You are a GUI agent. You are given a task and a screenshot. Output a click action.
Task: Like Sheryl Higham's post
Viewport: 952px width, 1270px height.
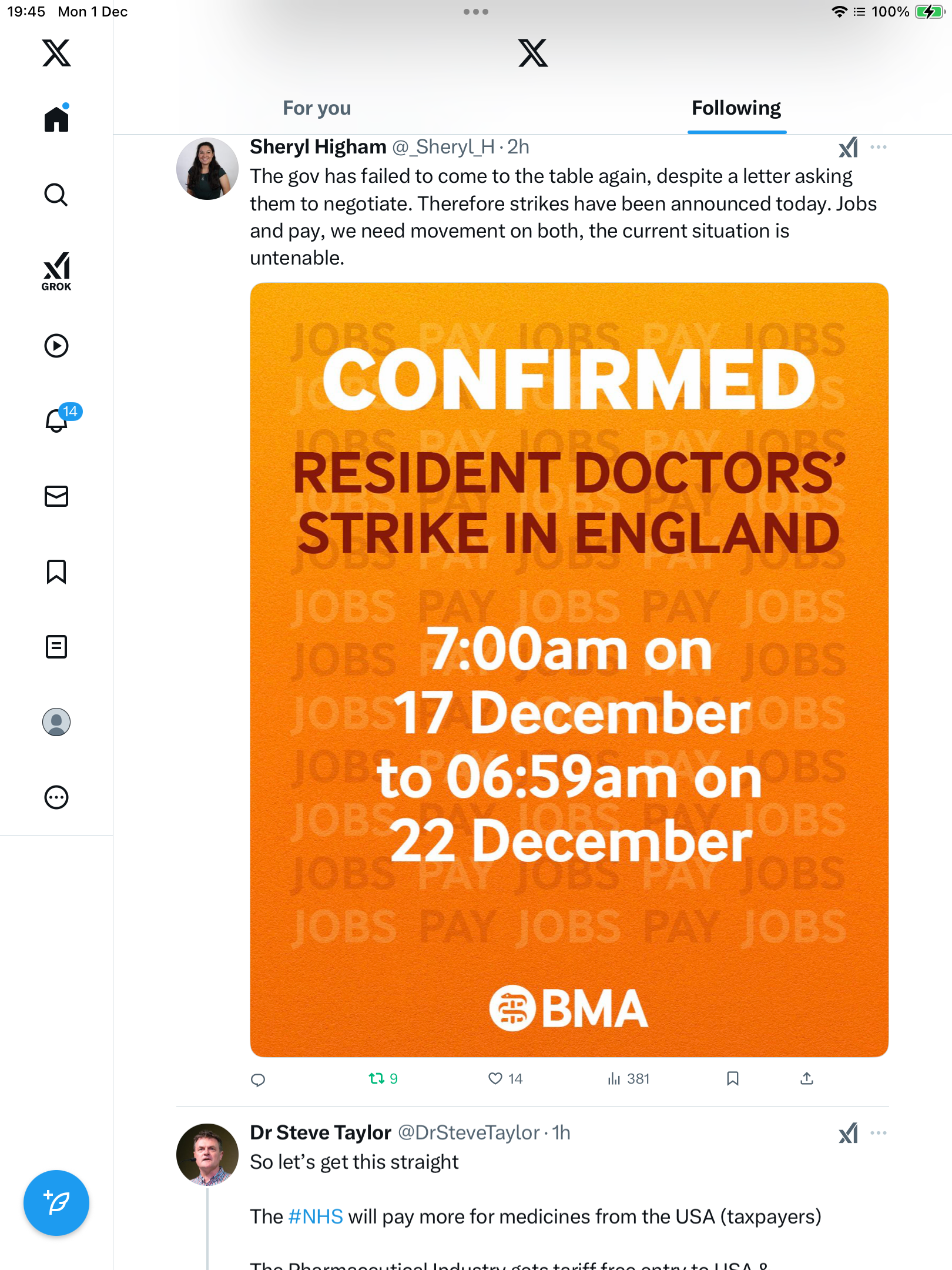495,1078
